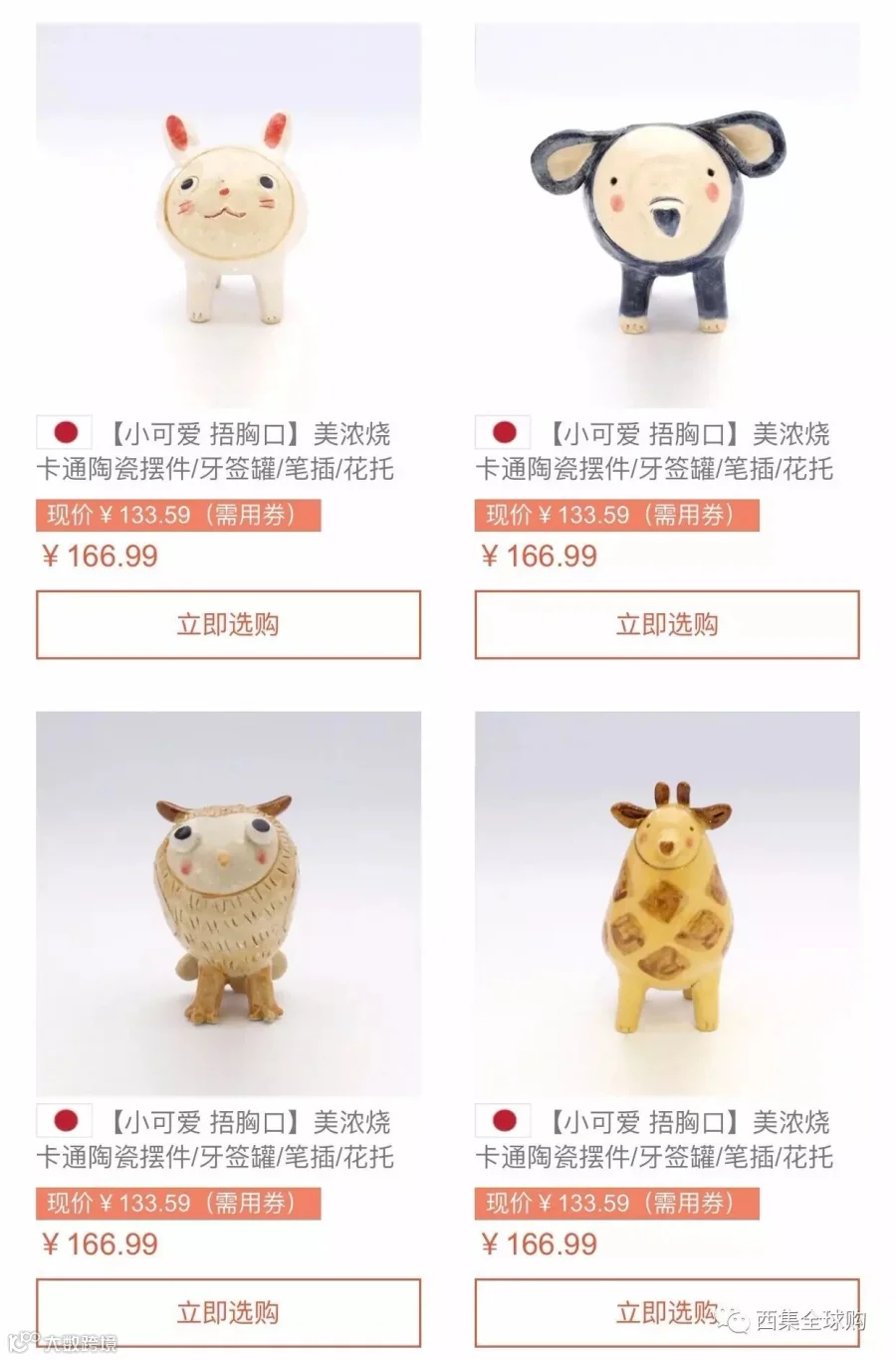Select 立即选购 under the giraffe figurine
This screenshot has height=1360, width=896.
[x=667, y=1313]
